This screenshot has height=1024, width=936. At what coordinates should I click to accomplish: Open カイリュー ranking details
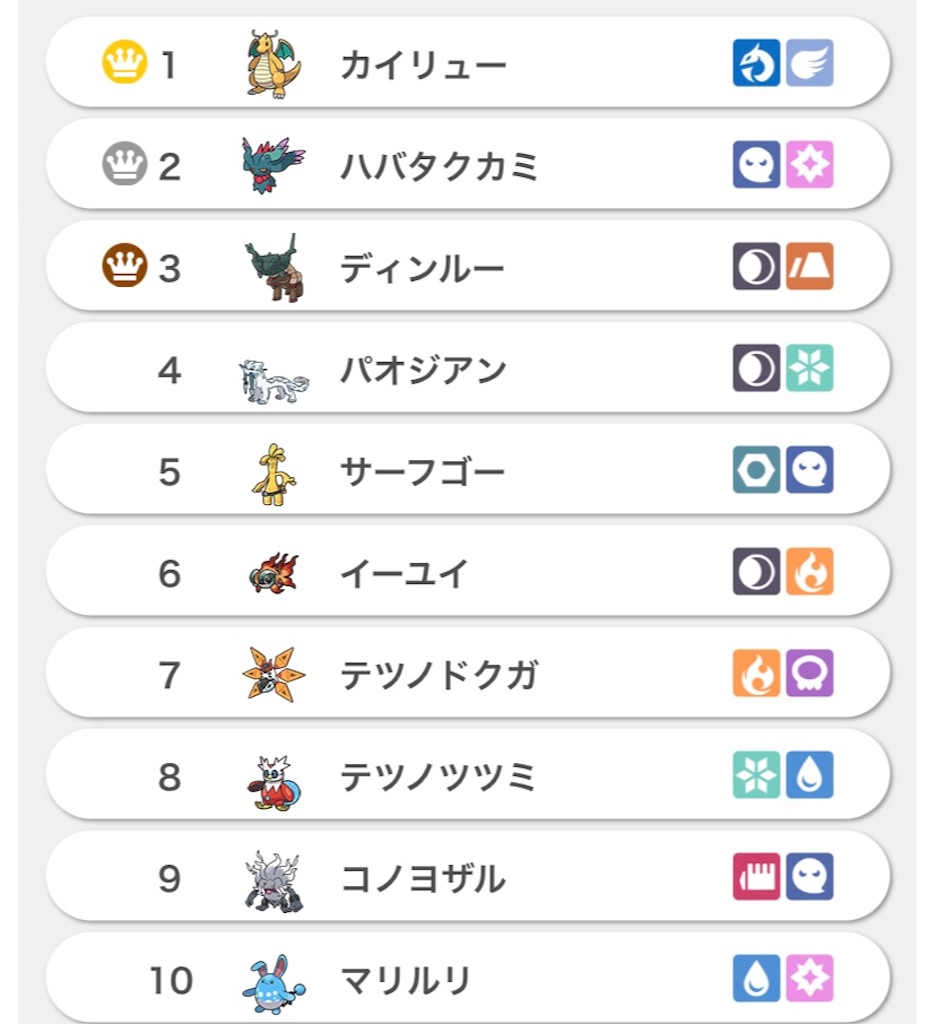[467, 65]
